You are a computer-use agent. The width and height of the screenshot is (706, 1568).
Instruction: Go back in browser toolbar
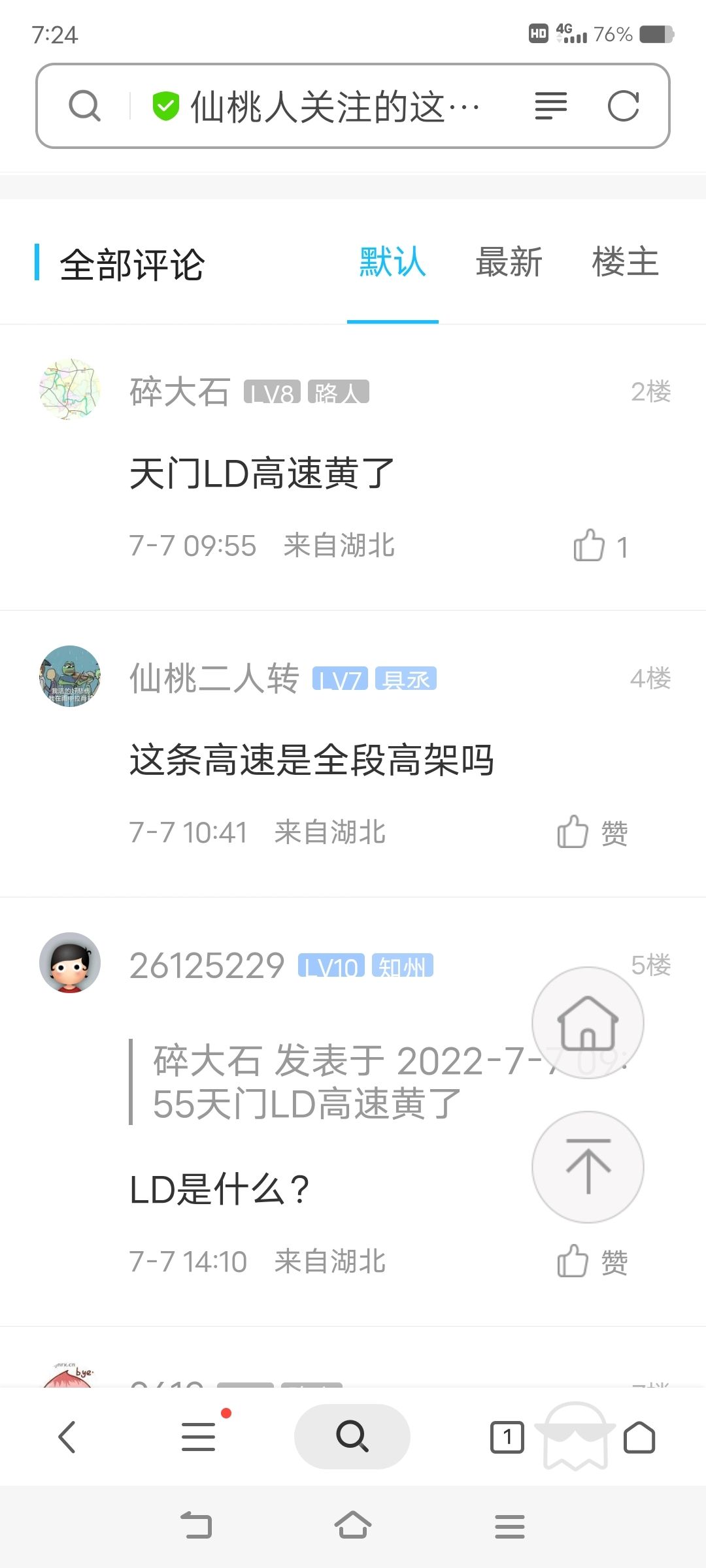pyautogui.click(x=67, y=1437)
